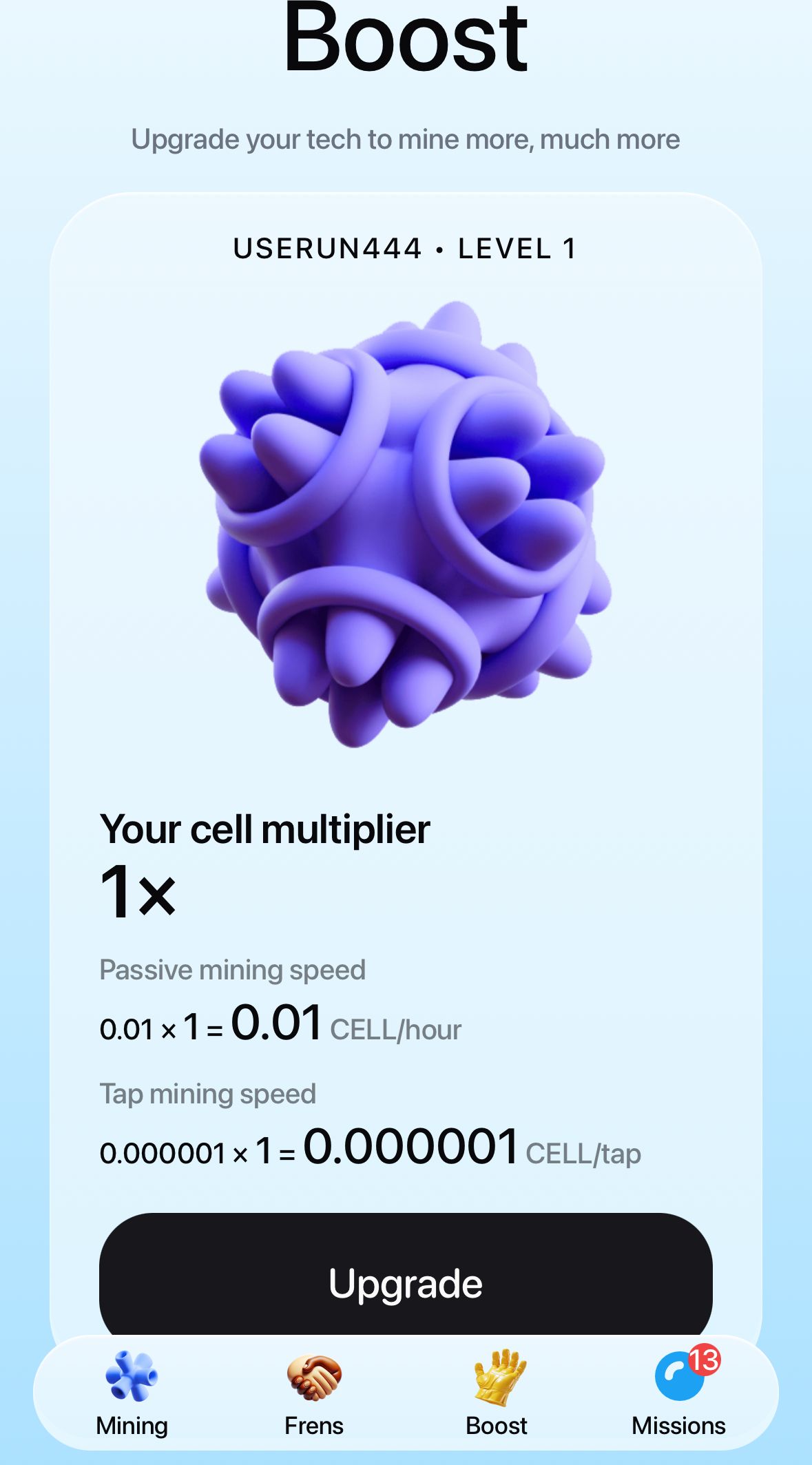Open the Frens tab
The height and width of the screenshot is (1465, 812).
[x=314, y=1393]
